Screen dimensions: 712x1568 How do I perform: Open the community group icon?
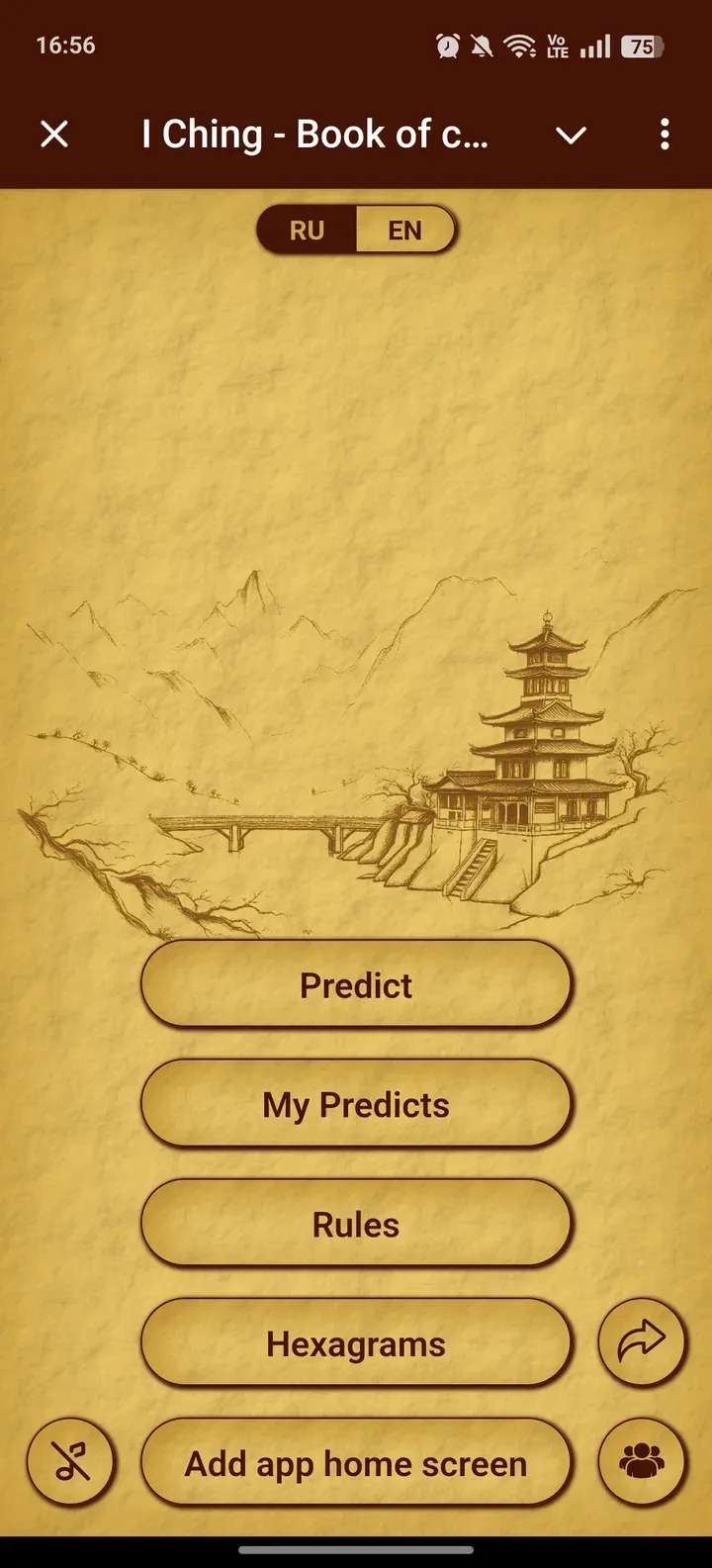(642, 1462)
